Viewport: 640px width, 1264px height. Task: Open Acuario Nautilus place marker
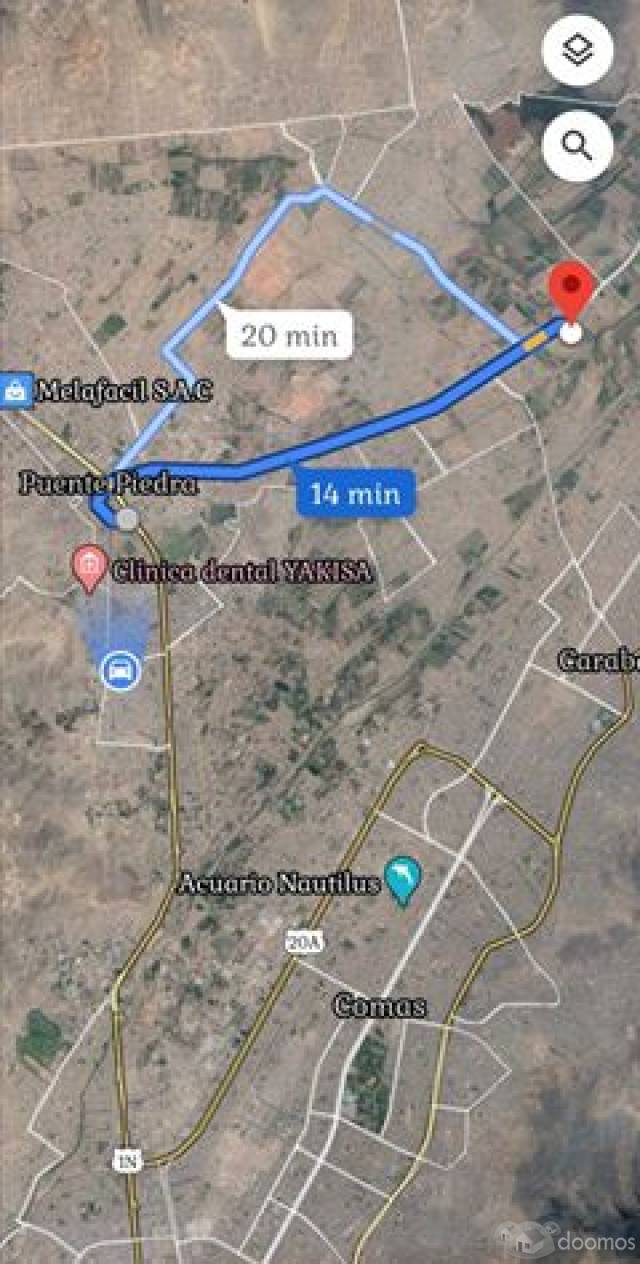[404, 880]
